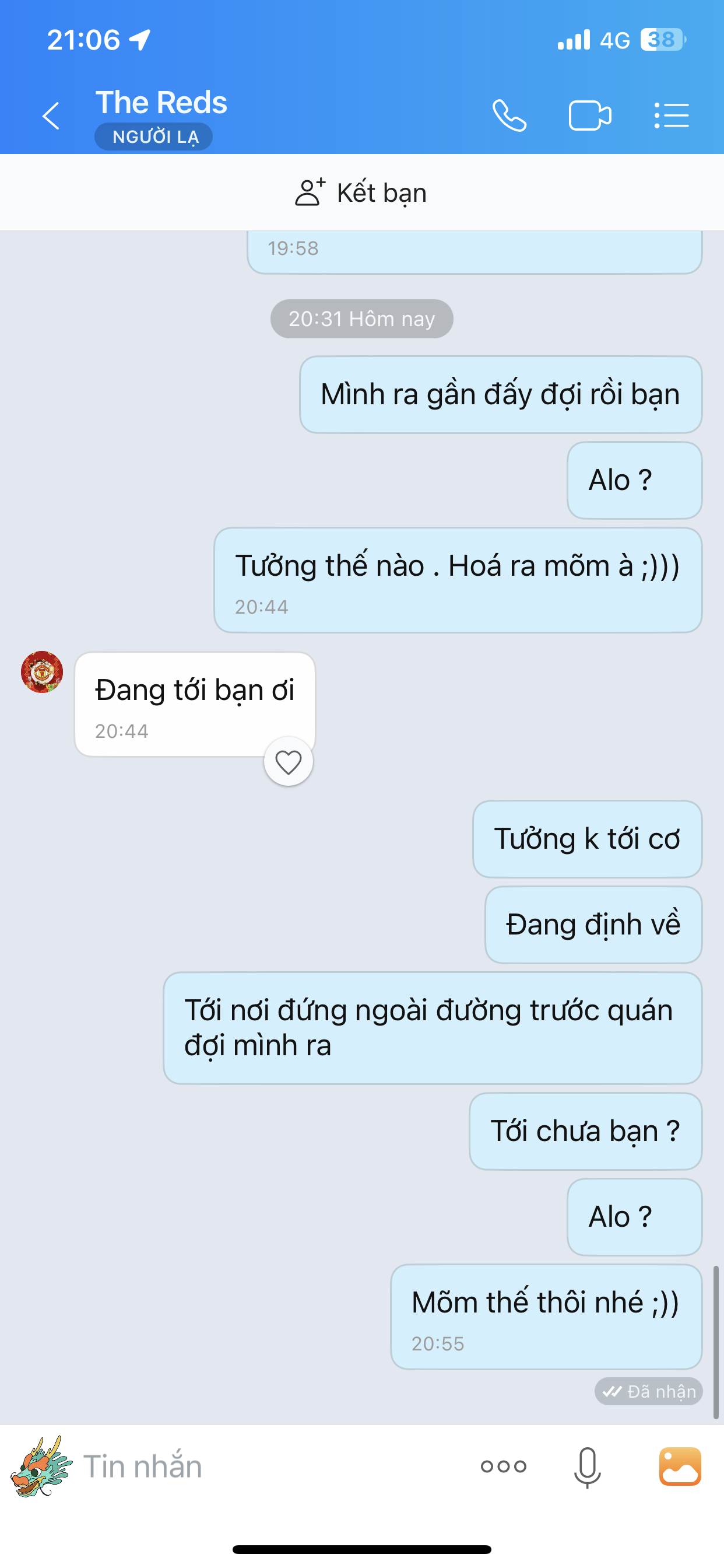Like the message "Đang tới bạn ơi"
Image resolution: width=724 pixels, height=1568 pixels.
289,762
